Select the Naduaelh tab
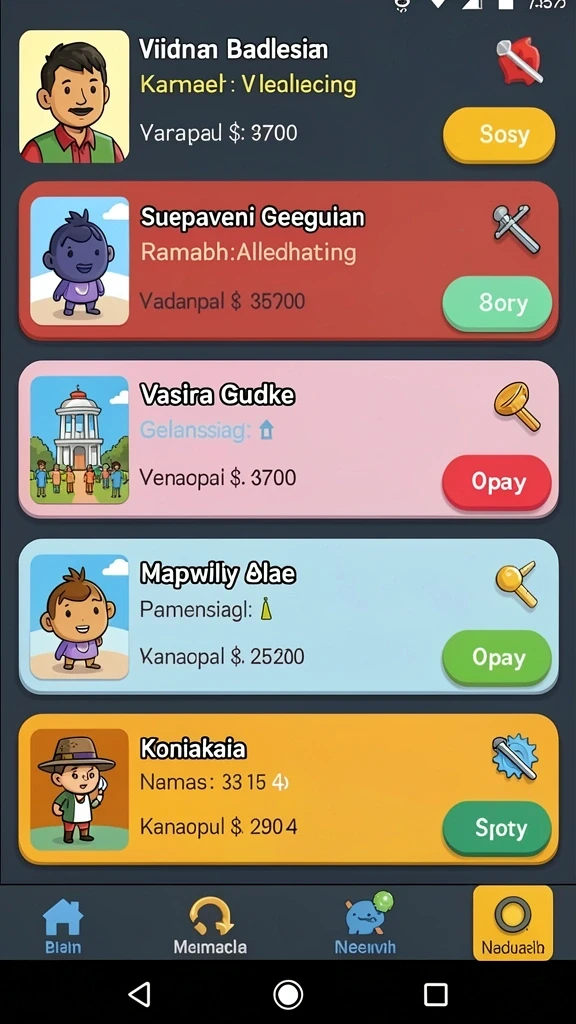This screenshot has width=576, height=1024. click(x=513, y=923)
